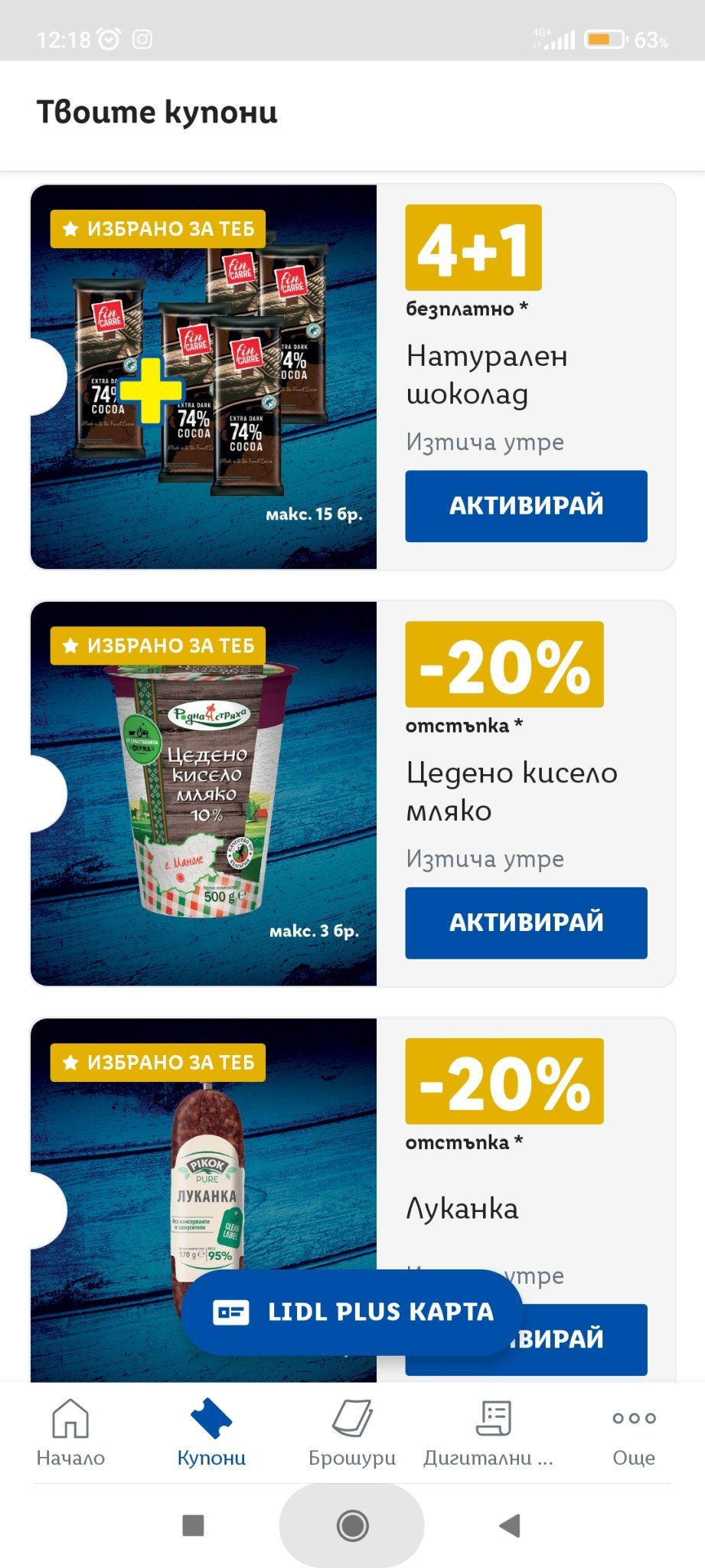
Task: Activate the Цедено кисело мляко coupon
Action: (526, 923)
